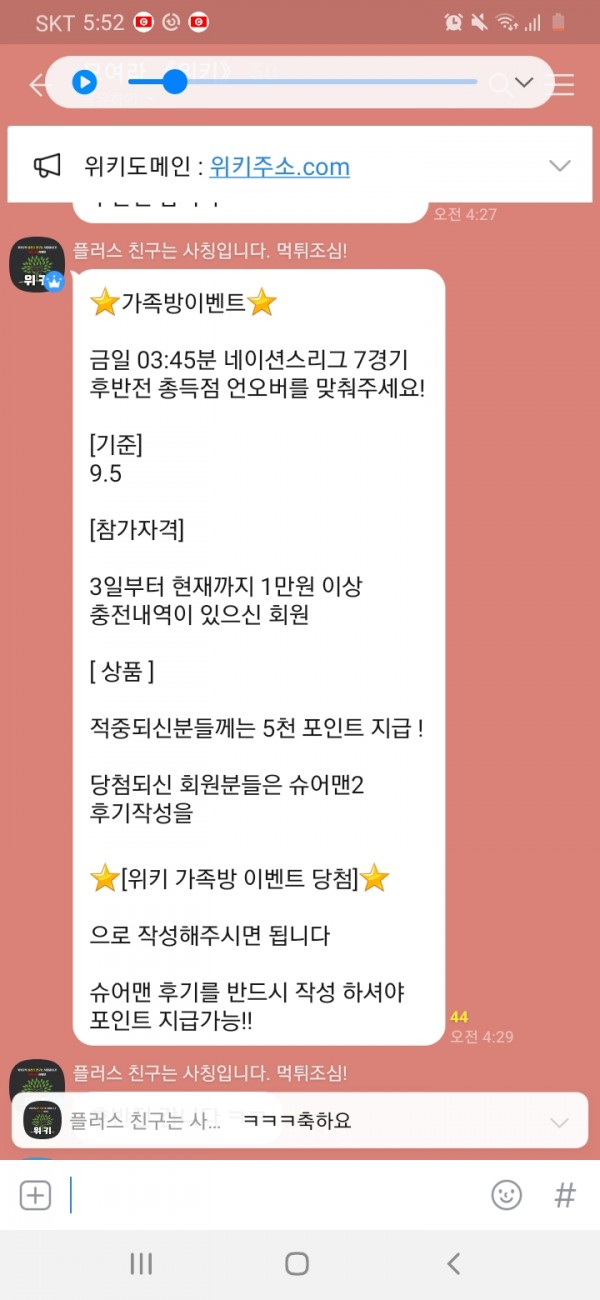Open the emoticon picker
The width and height of the screenshot is (600, 1300).
coord(507,1194)
